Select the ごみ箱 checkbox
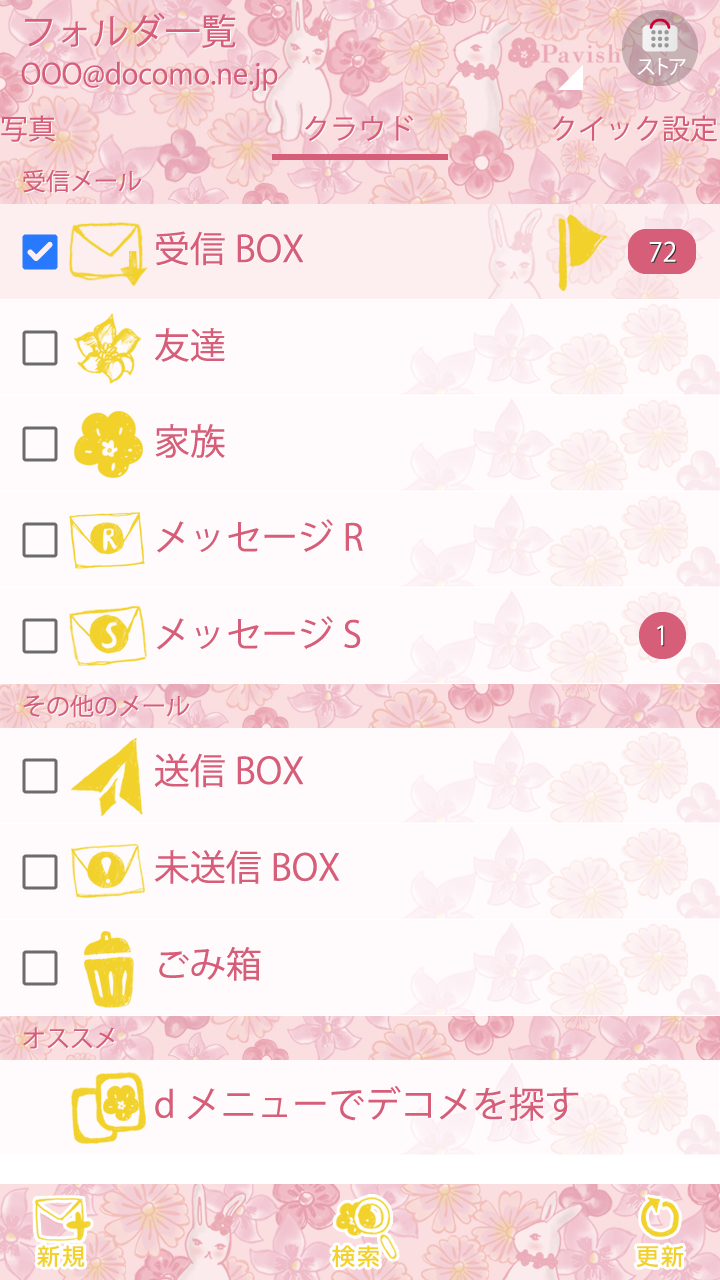 (x=40, y=967)
